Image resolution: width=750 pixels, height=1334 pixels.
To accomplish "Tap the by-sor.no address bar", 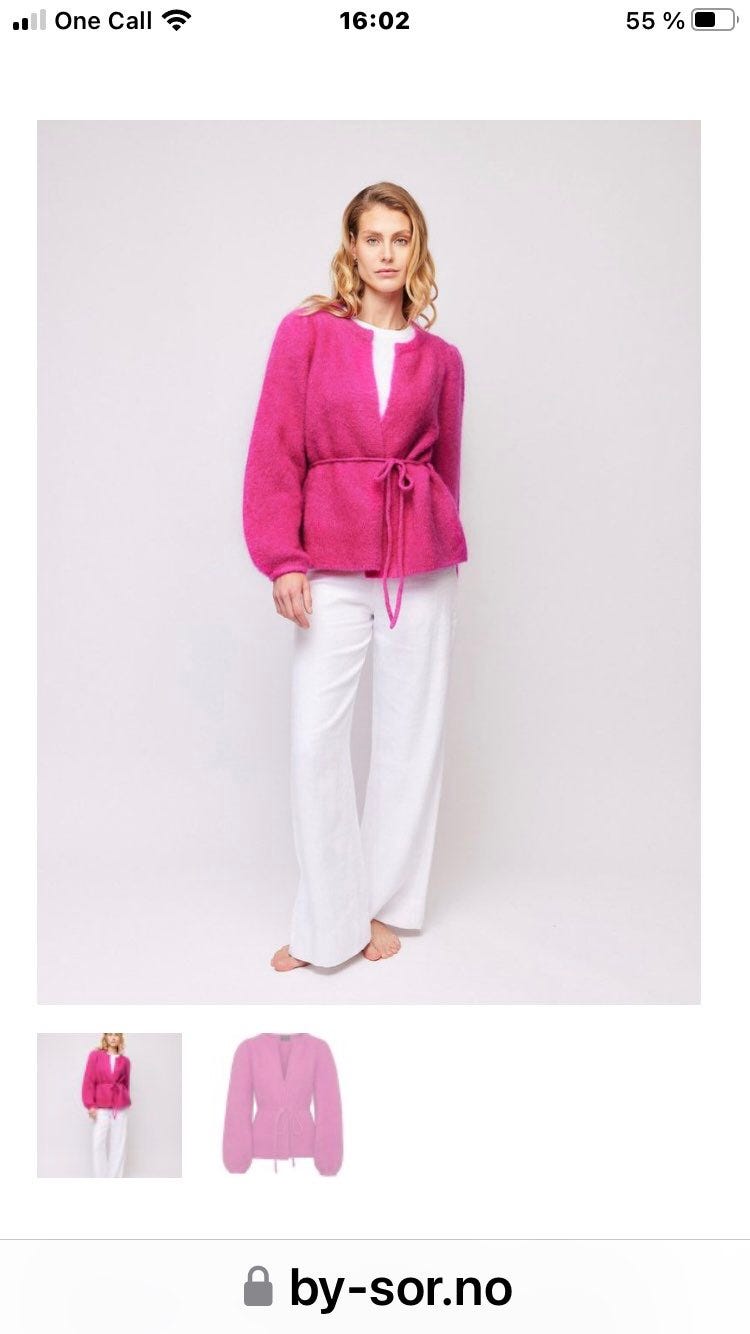I will pyautogui.click(x=375, y=1287).
